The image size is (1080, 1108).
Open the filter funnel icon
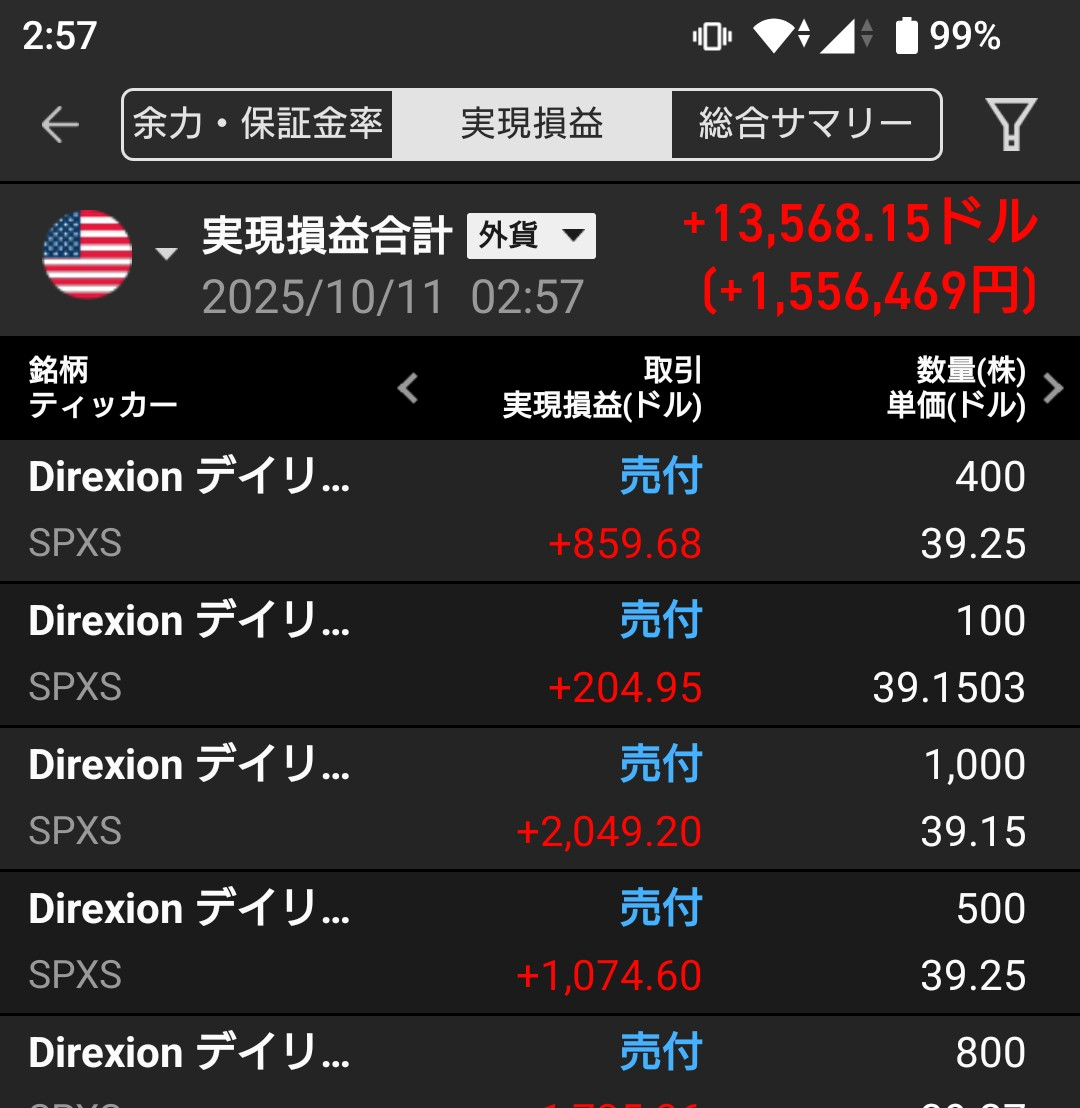[1011, 125]
